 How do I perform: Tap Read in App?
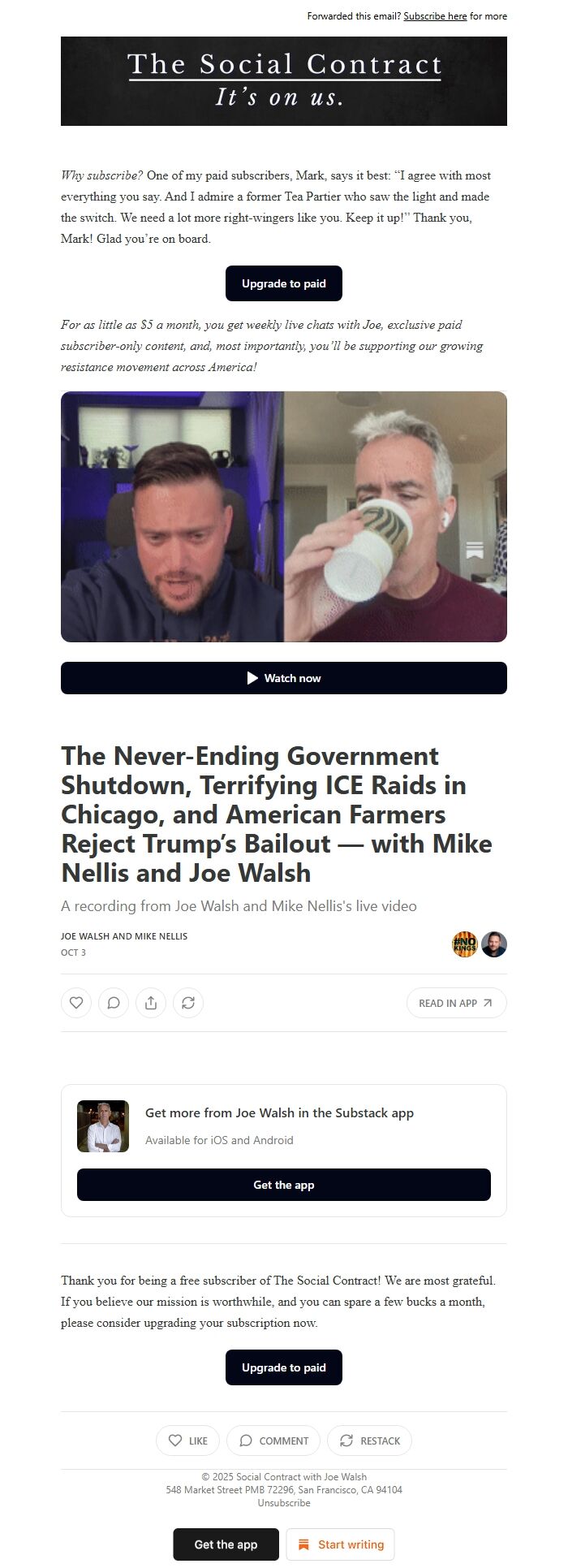pyautogui.click(x=457, y=1003)
